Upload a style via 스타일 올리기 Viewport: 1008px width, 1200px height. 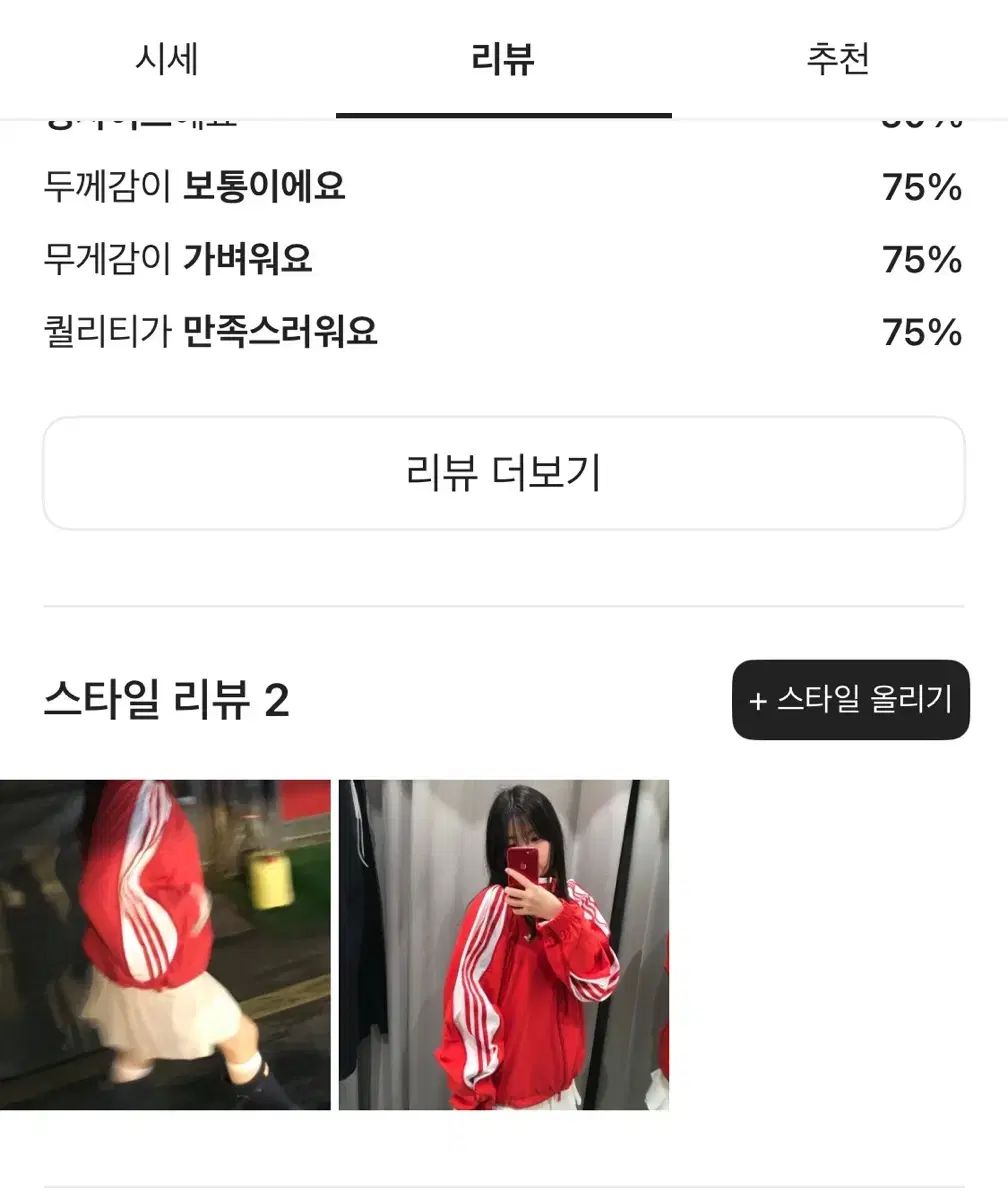coord(850,700)
